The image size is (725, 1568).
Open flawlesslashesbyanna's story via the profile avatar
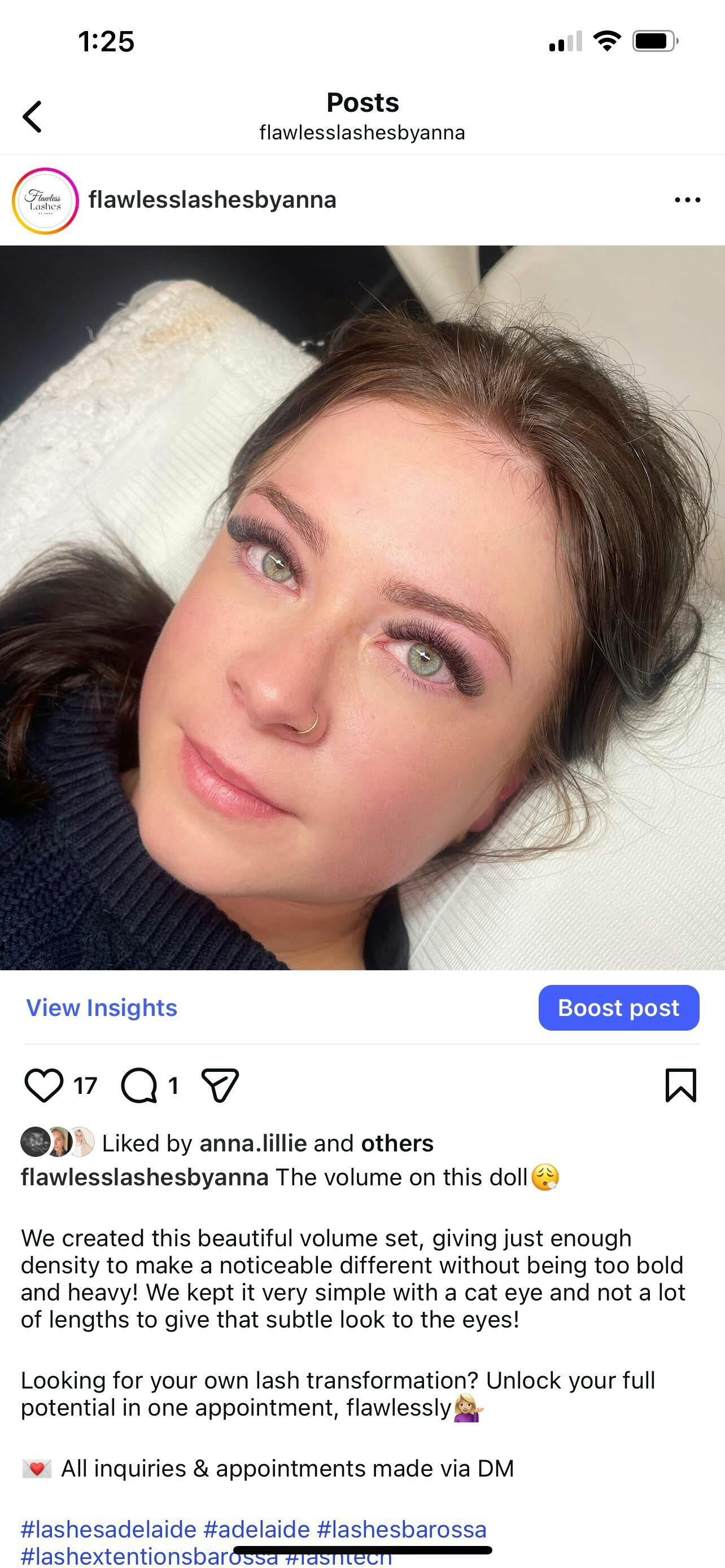pos(45,201)
